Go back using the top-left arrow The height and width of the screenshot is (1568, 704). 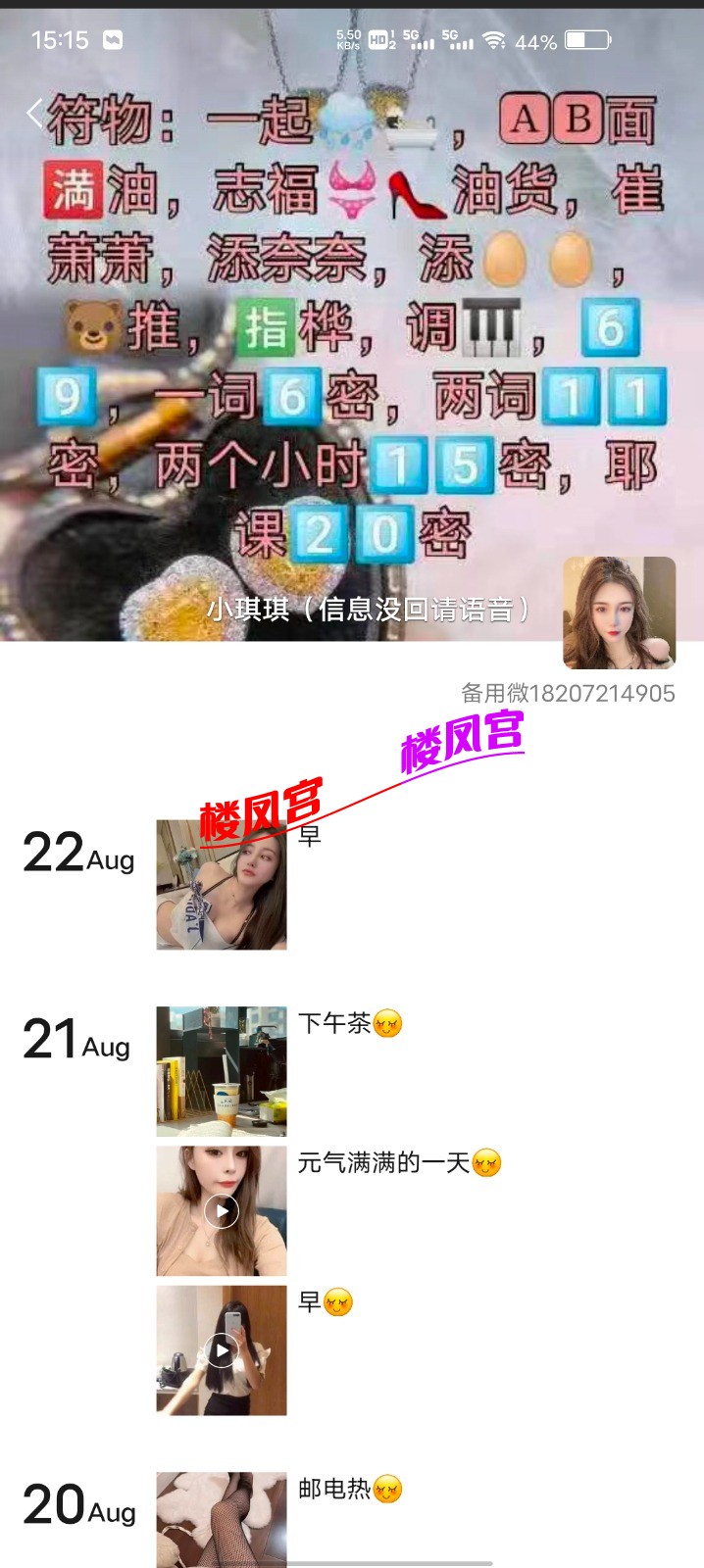coord(34,113)
